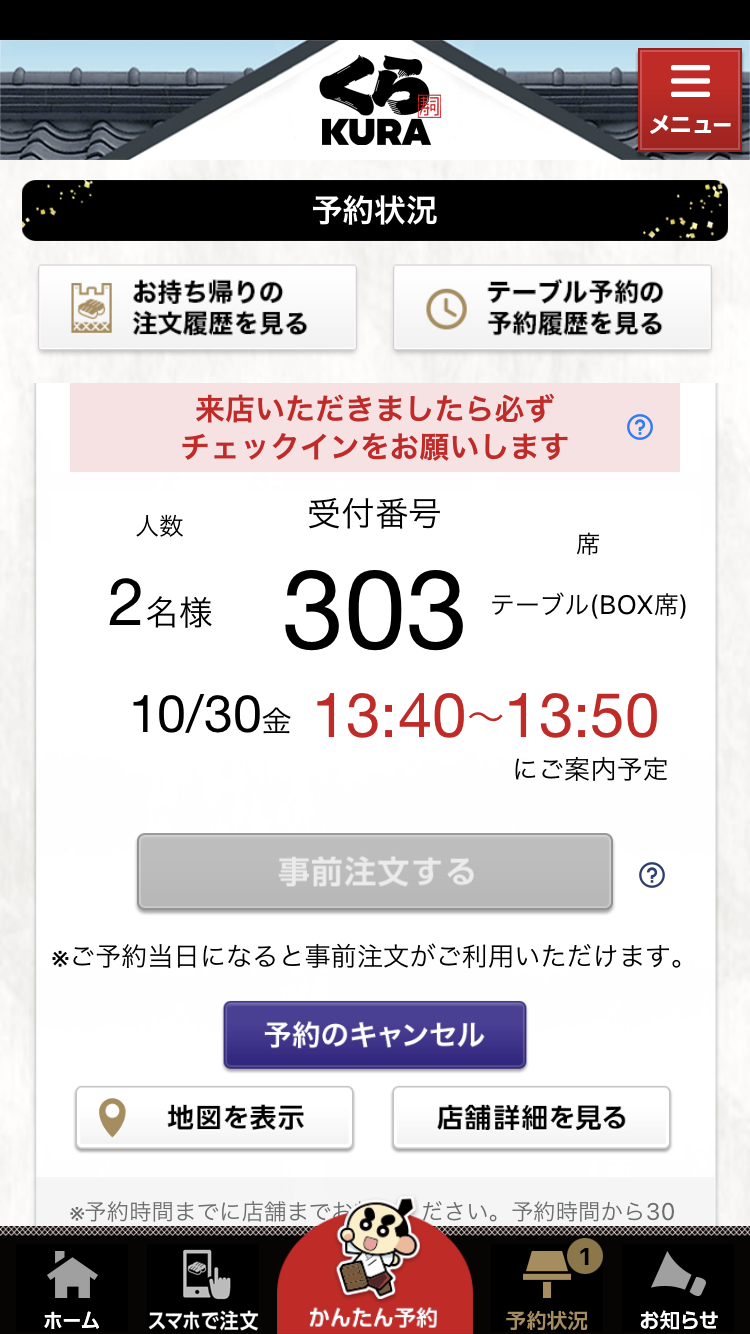Image resolution: width=750 pixels, height=1334 pixels.
Task: Select the map pin icon beside 地図を表示
Action: coord(110,1117)
